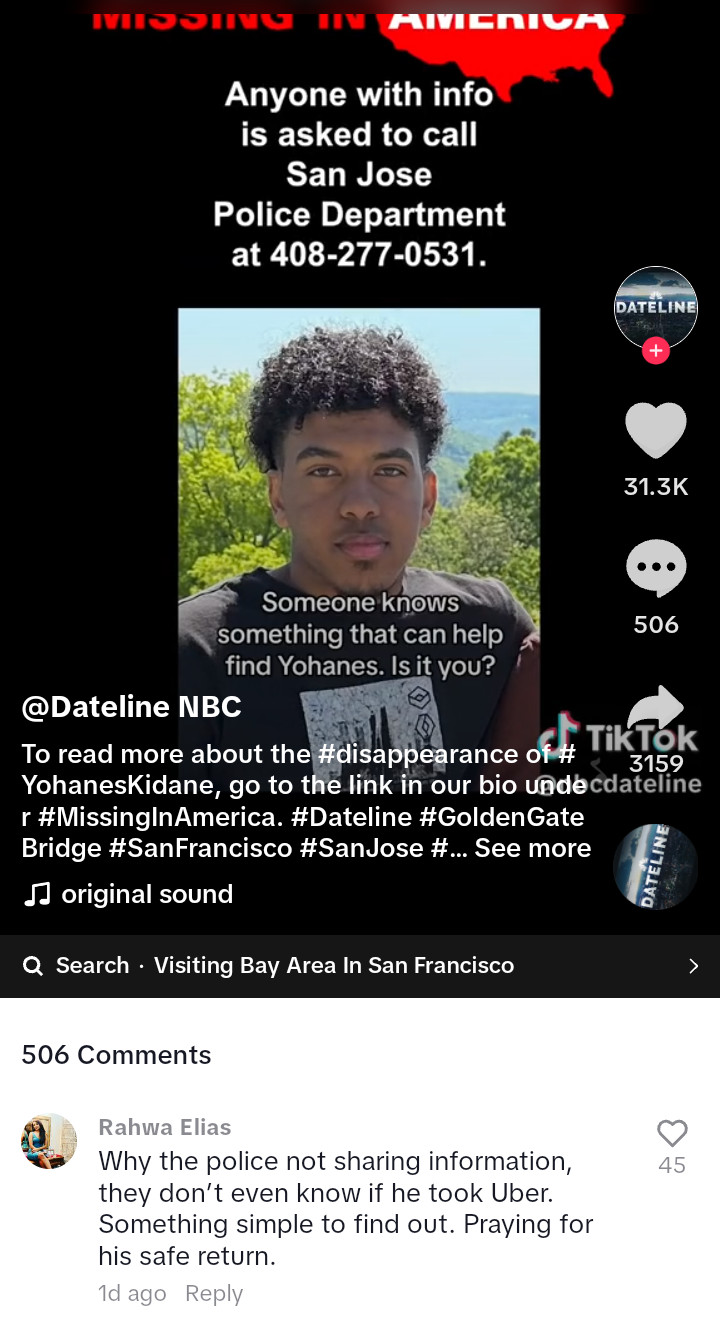Open Dateline profile avatar
Viewport: 720px width, 1317px height.
pos(655,306)
